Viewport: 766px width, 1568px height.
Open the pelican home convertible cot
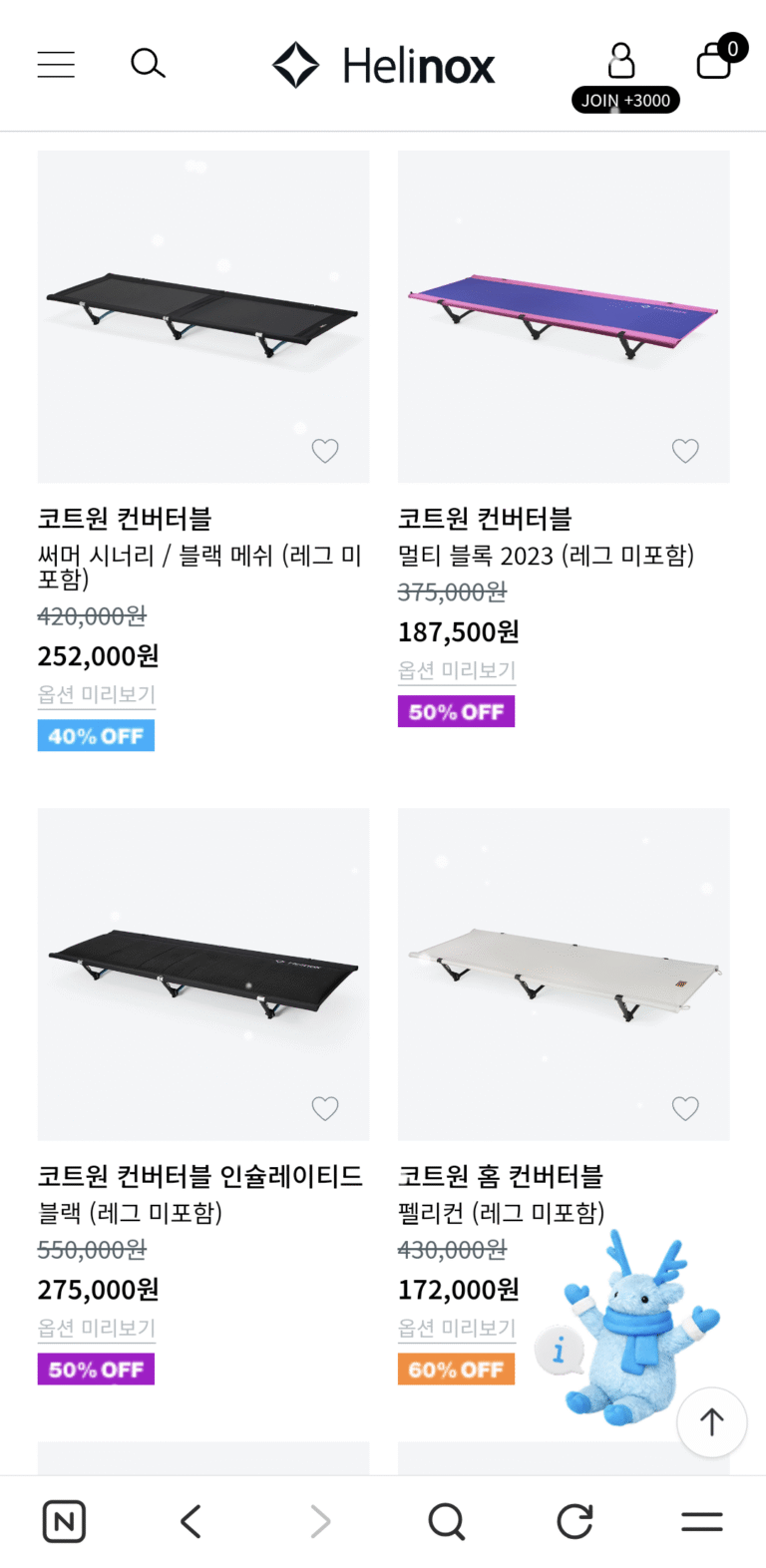tap(564, 974)
